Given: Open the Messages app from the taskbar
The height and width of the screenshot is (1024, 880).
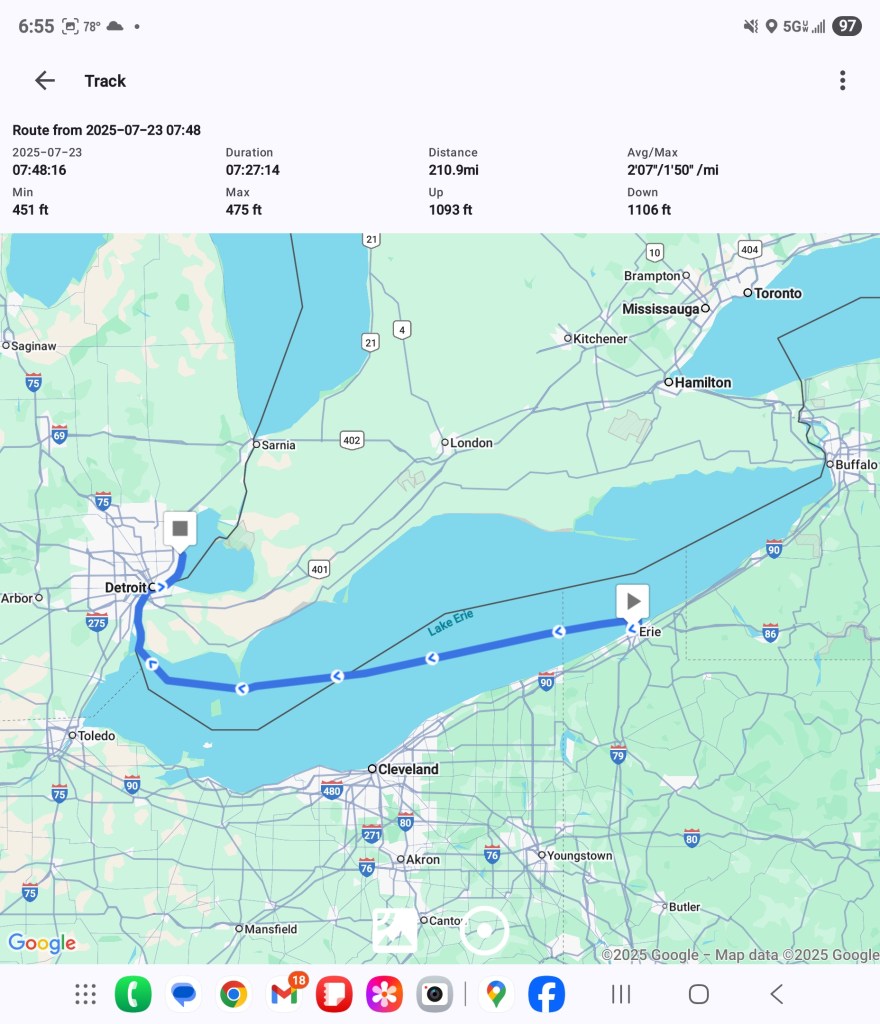Looking at the screenshot, I should (183, 994).
